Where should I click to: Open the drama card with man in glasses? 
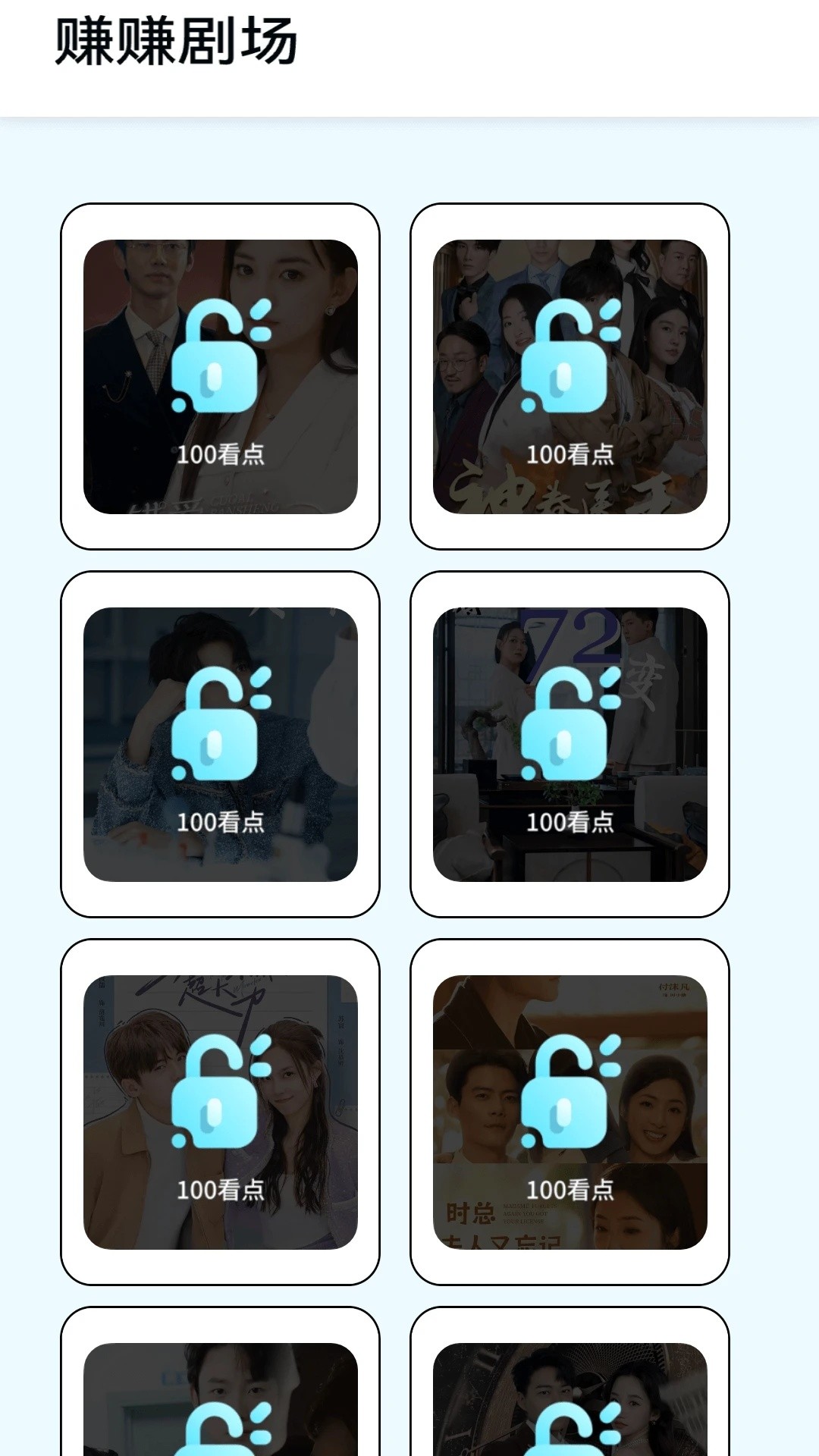[x=220, y=377]
